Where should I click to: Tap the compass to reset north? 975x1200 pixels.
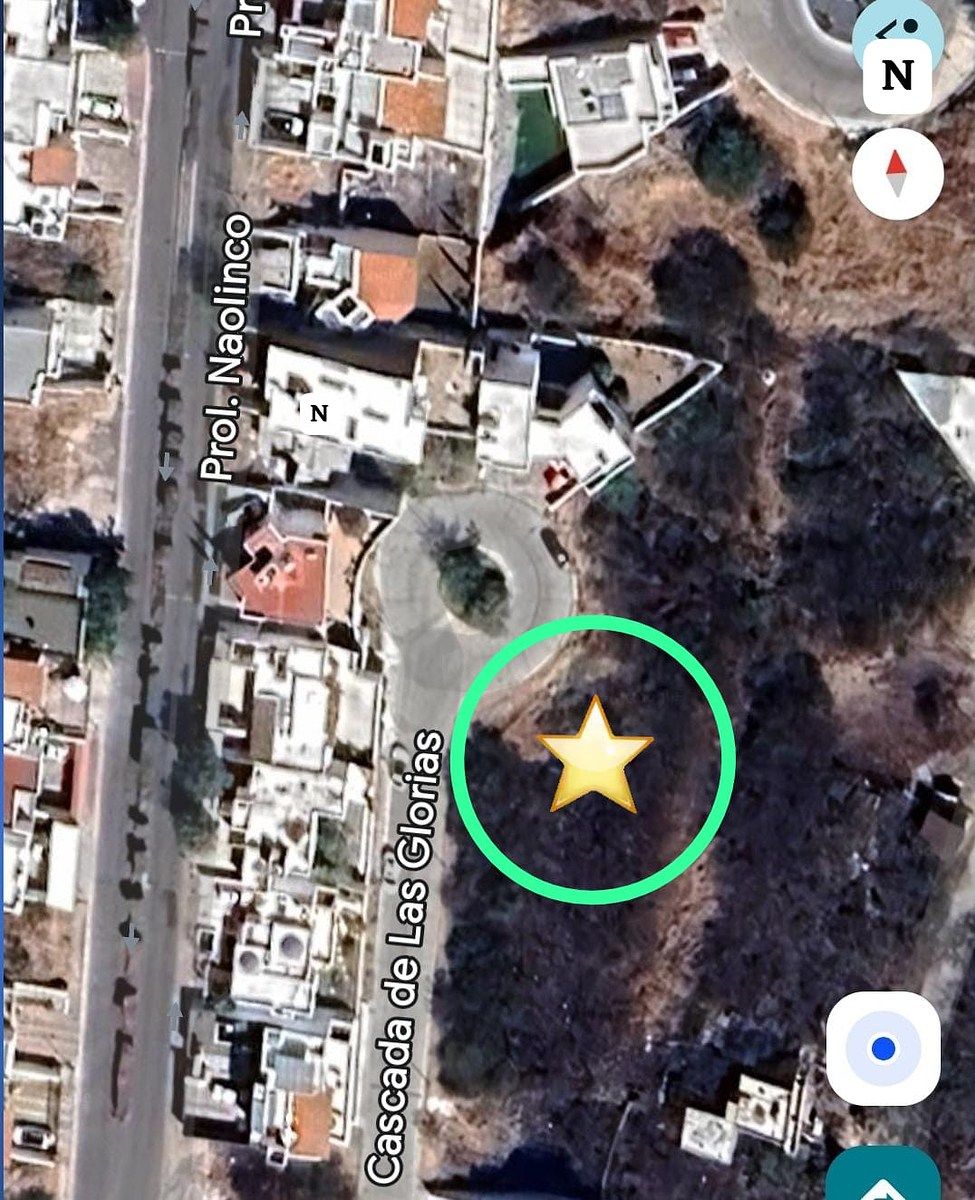click(x=897, y=174)
